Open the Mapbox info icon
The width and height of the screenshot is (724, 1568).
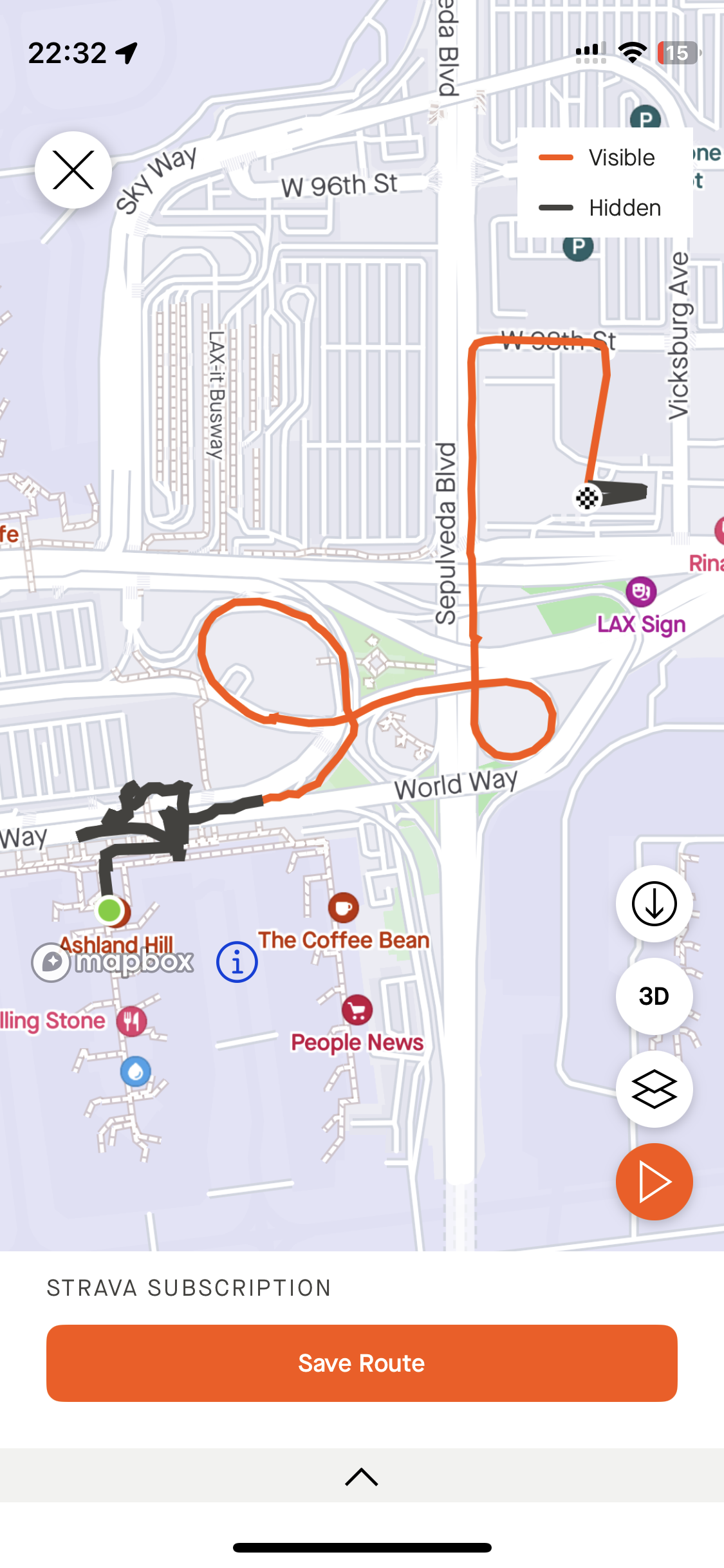(237, 962)
